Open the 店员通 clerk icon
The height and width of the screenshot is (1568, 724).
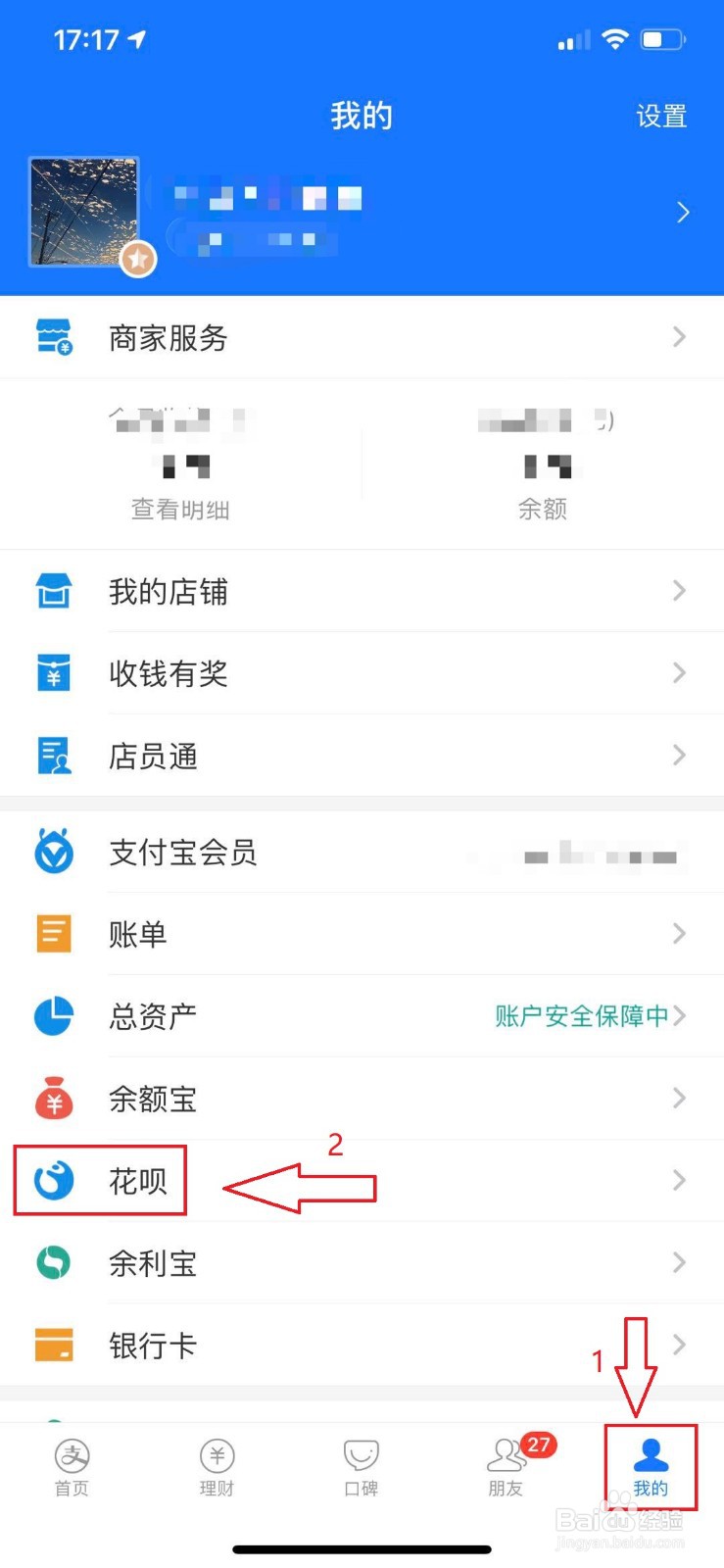(x=54, y=756)
